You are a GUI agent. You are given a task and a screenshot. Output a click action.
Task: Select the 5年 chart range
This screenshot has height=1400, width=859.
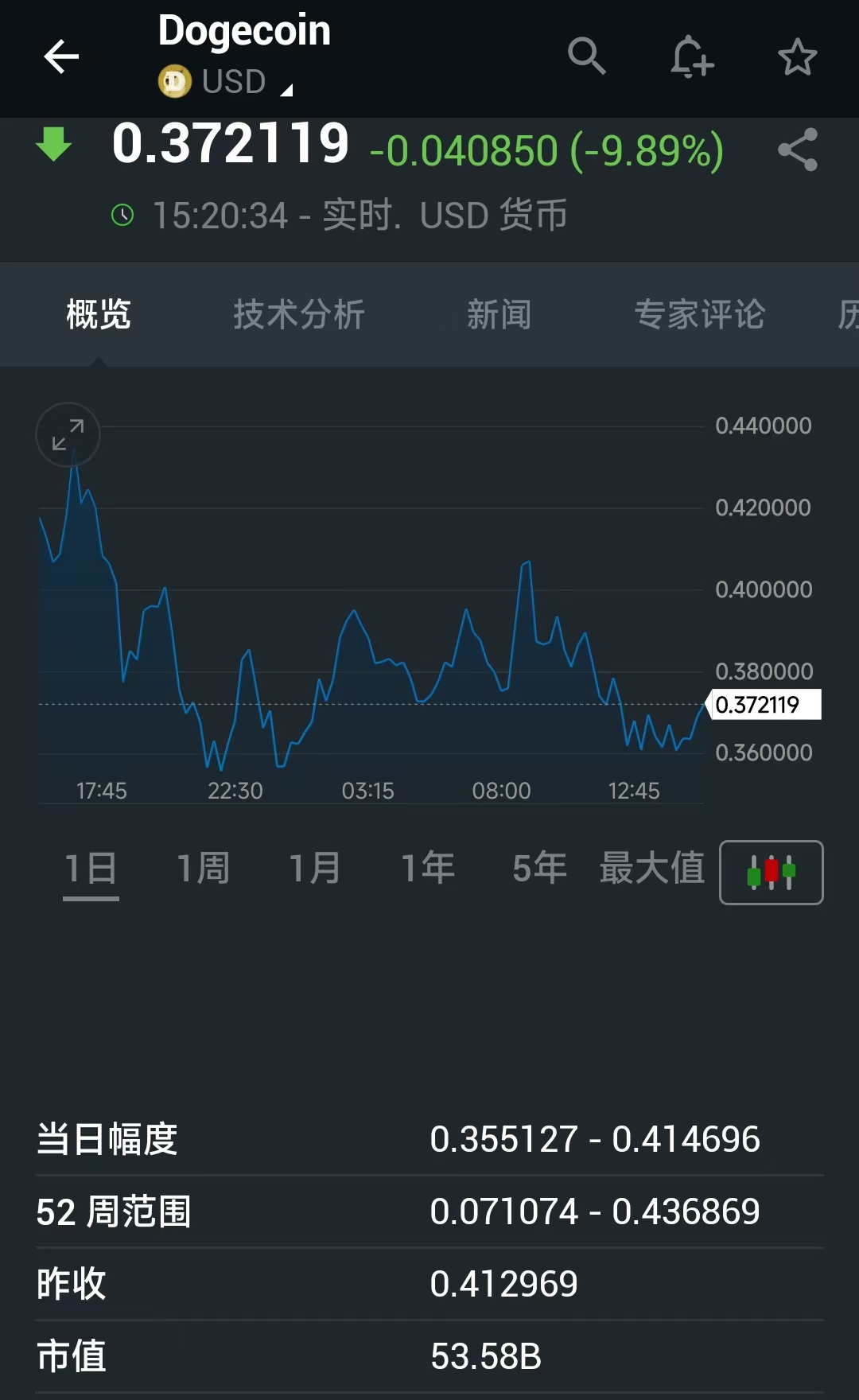539,869
